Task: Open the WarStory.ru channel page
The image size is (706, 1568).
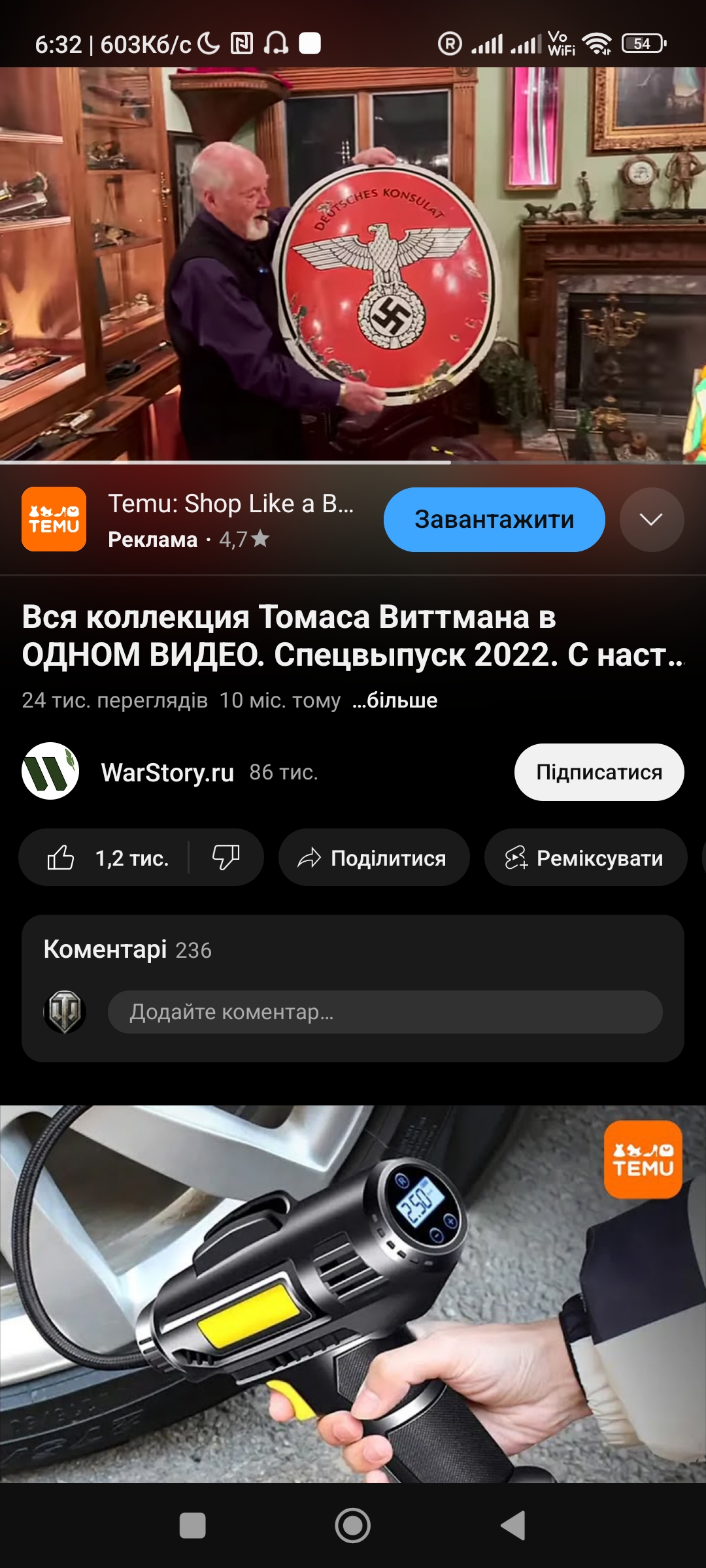Action: click(x=167, y=772)
